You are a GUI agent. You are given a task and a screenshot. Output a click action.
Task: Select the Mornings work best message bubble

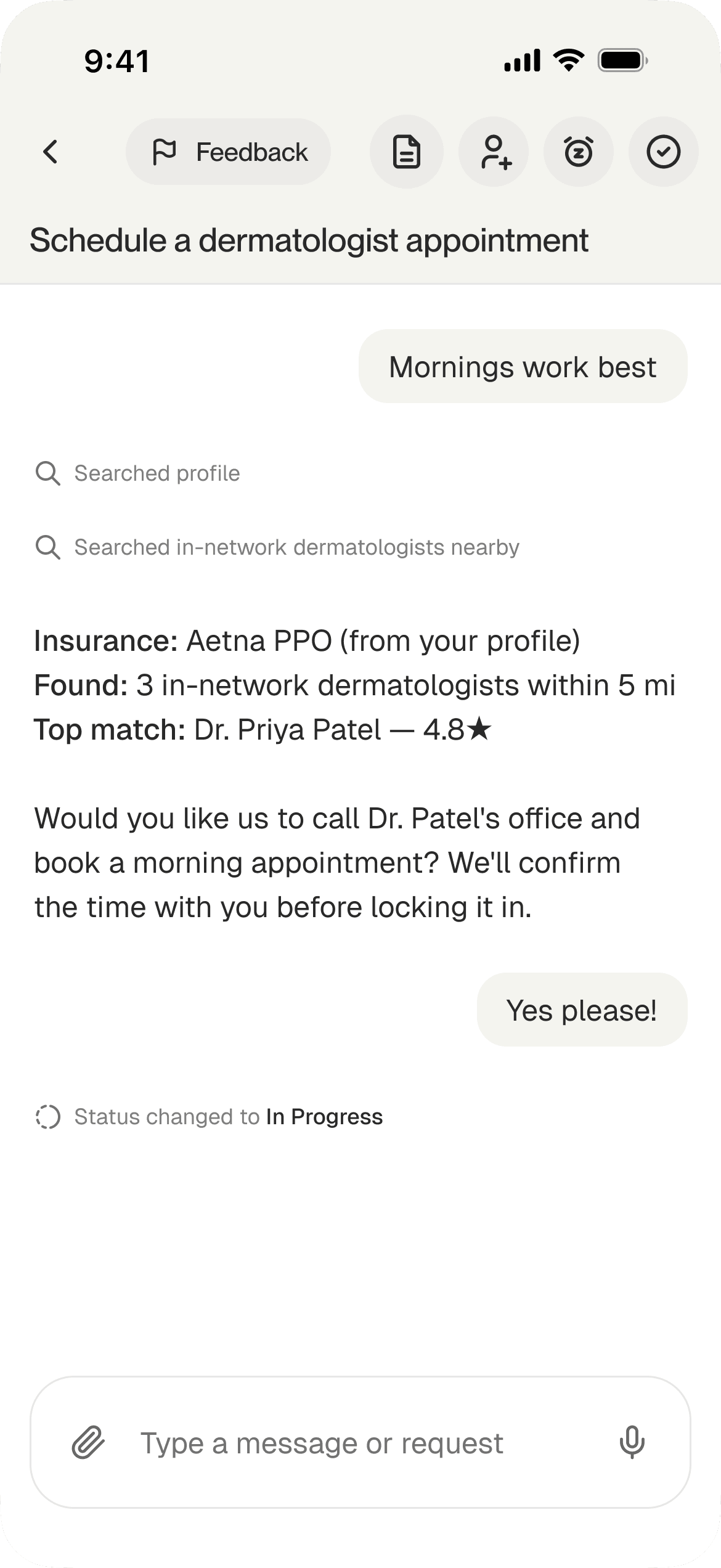[x=522, y=366]
